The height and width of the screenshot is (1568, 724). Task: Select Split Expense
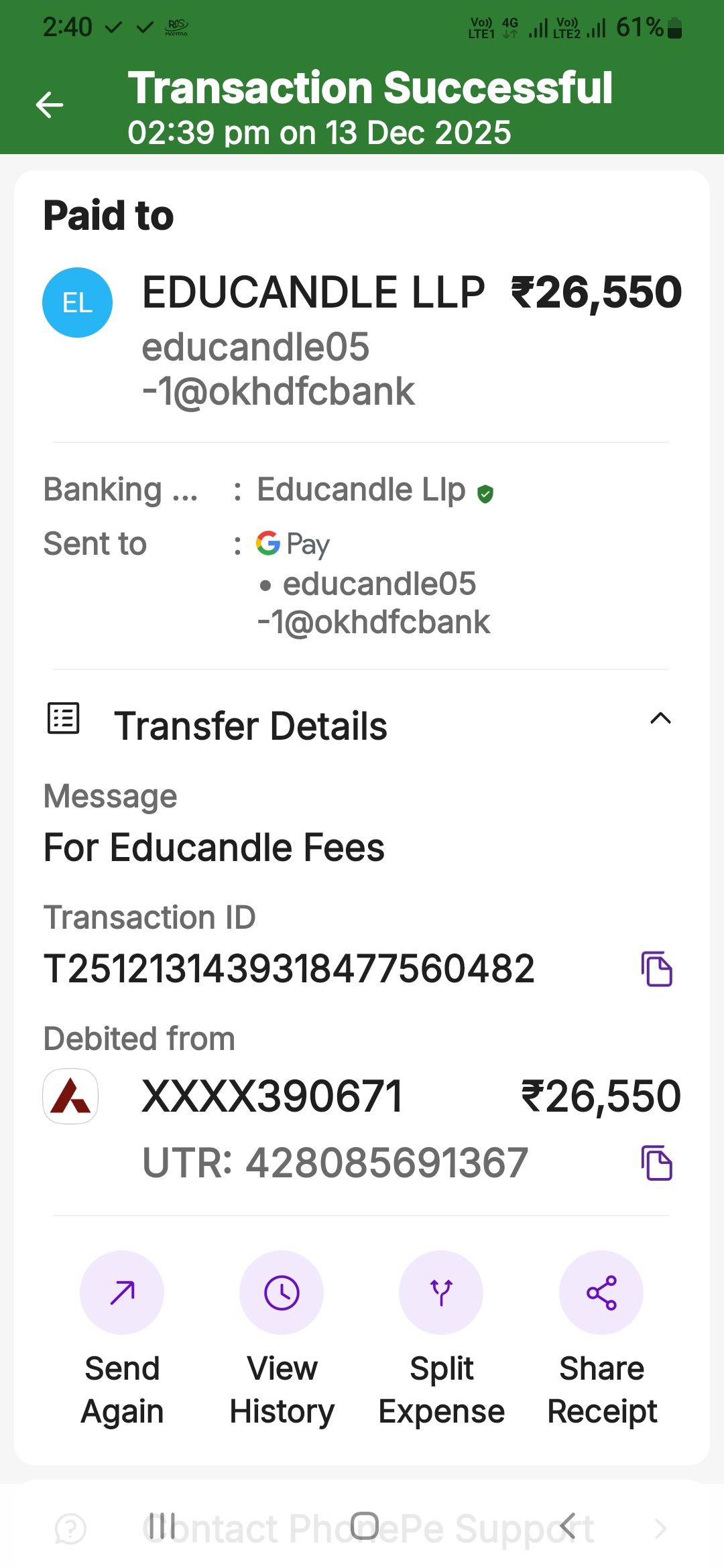[441, 1293]
